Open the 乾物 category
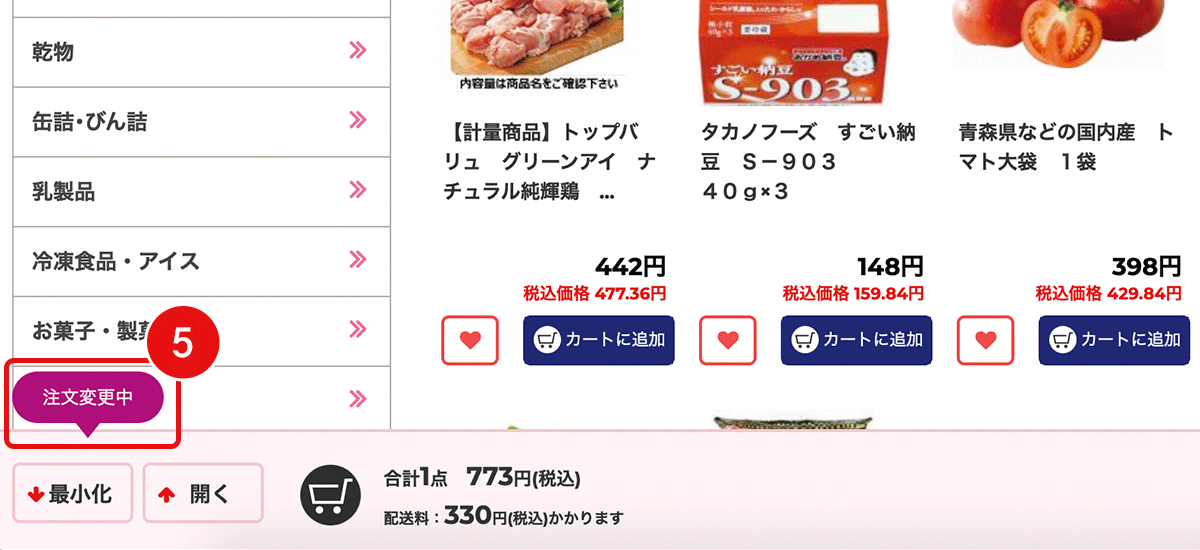The height and width of the screenshot is (550, 1200). click(x=200, y=52)
